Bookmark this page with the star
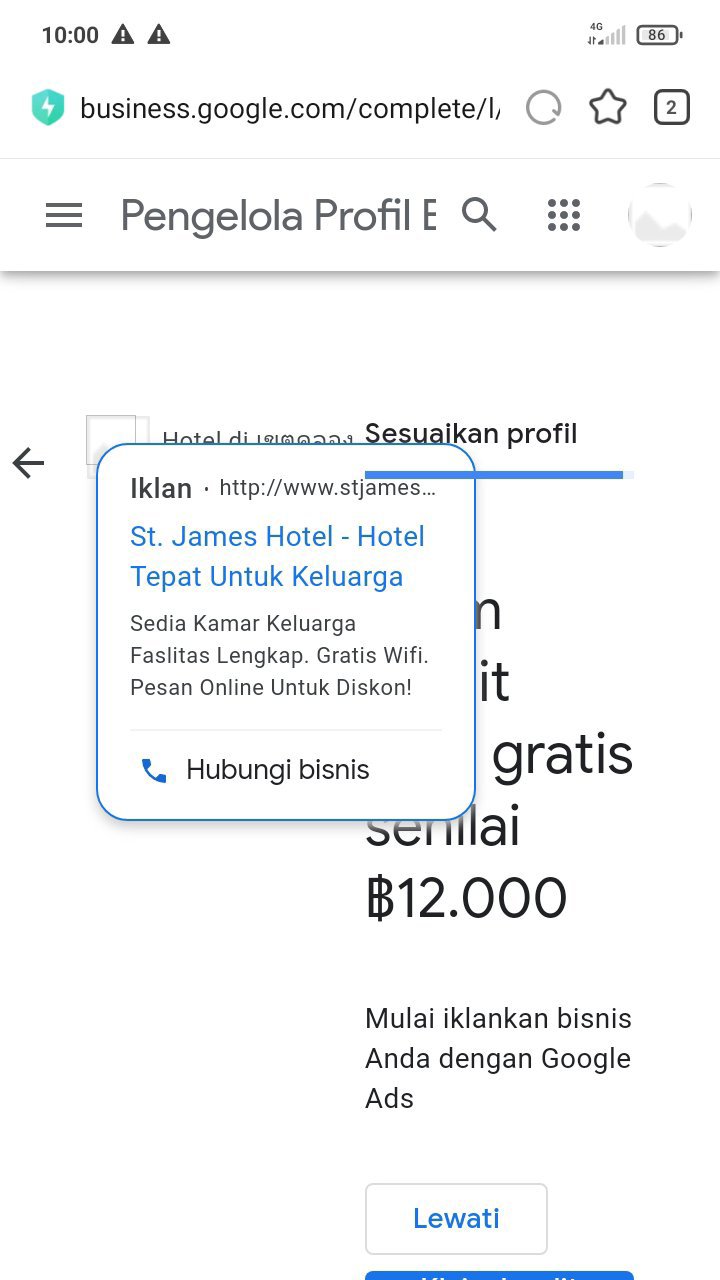Screen dimensions: 720x1280 click(607, 108)
